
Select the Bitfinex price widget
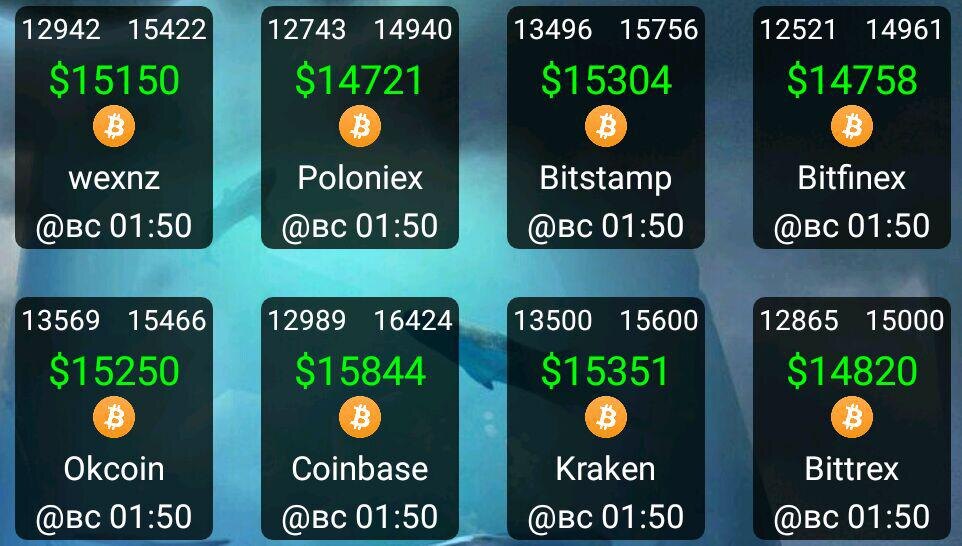(x=851, y=127)
